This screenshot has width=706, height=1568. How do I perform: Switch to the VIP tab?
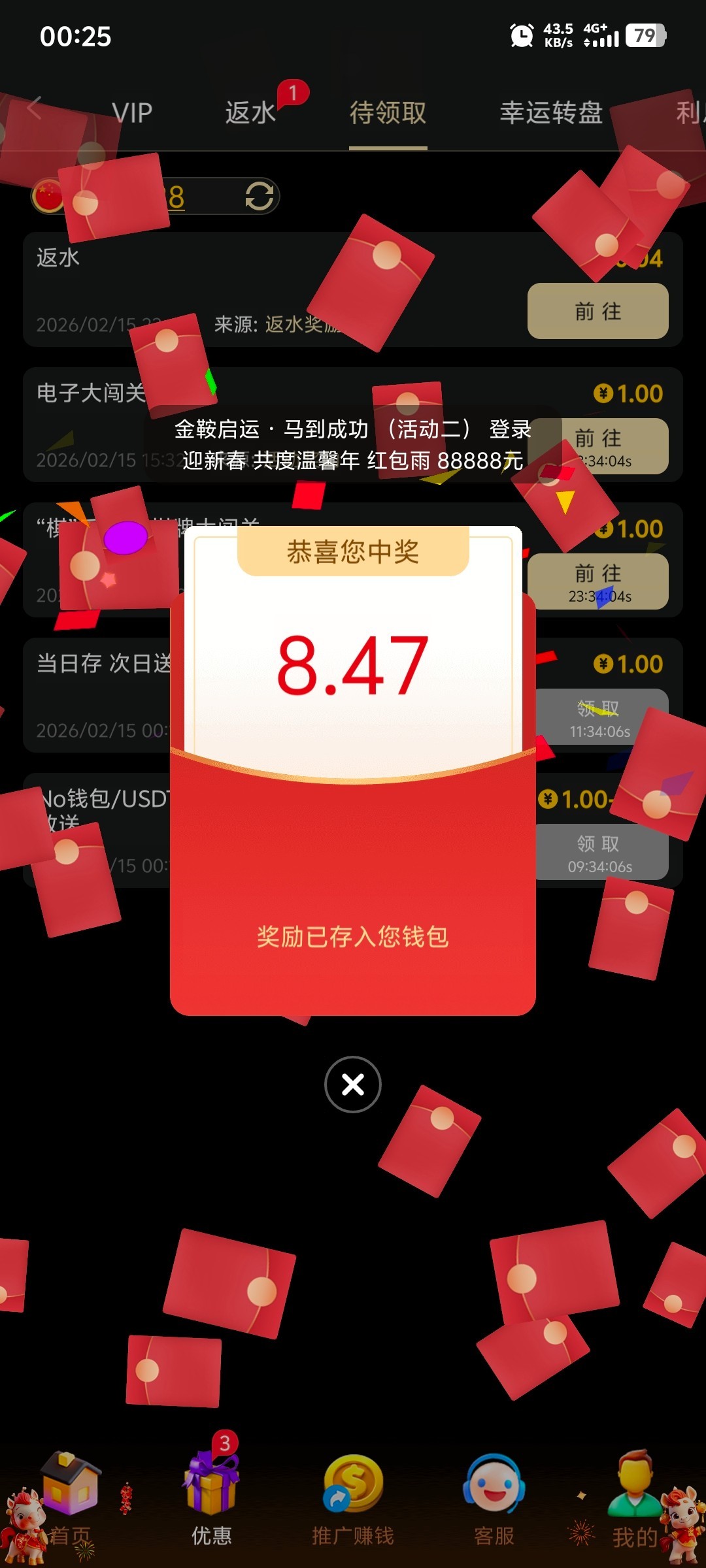pyautogui.click(x=132, y=113)
